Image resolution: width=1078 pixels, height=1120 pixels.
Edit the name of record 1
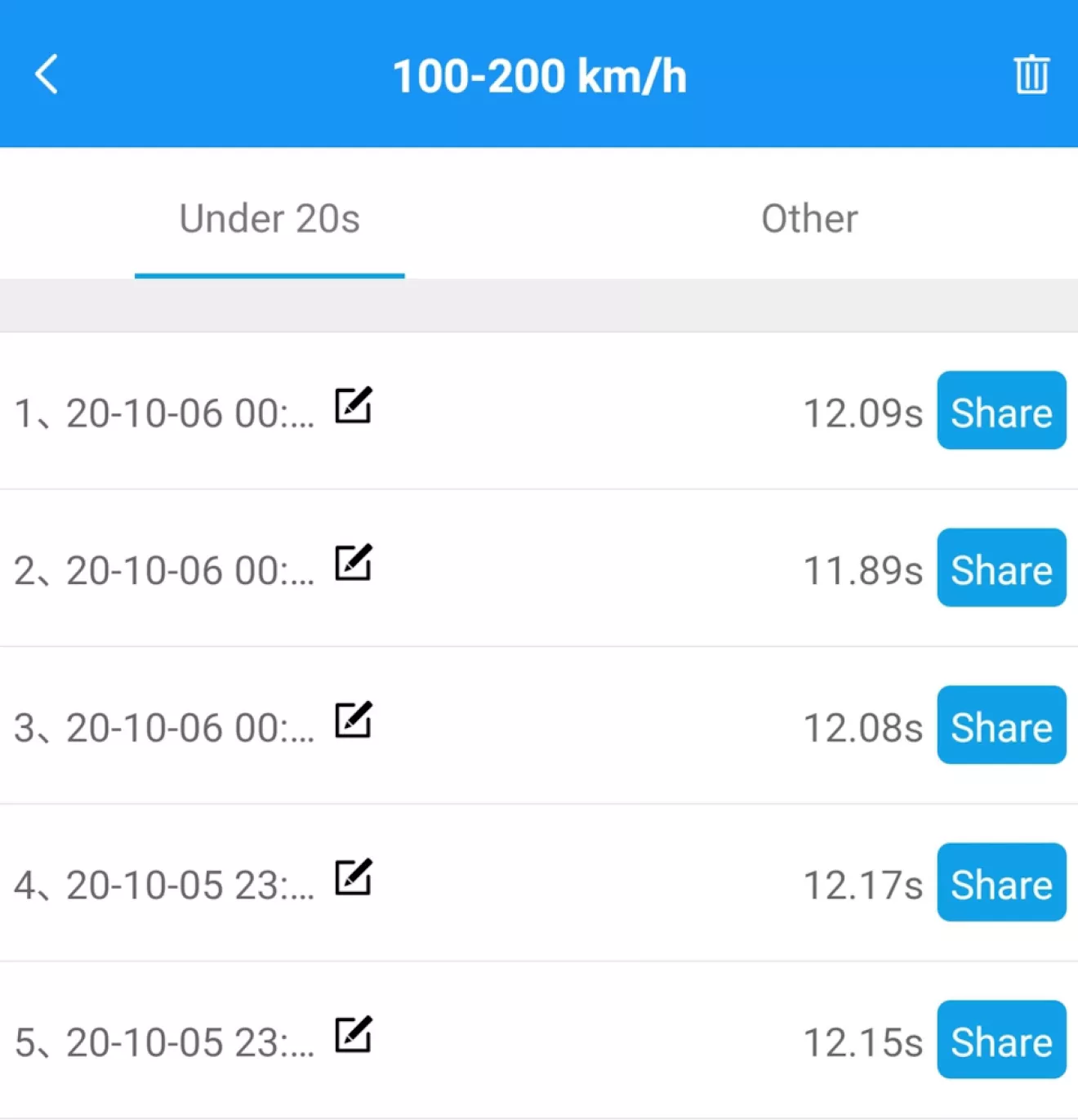(x=354, y=405)
